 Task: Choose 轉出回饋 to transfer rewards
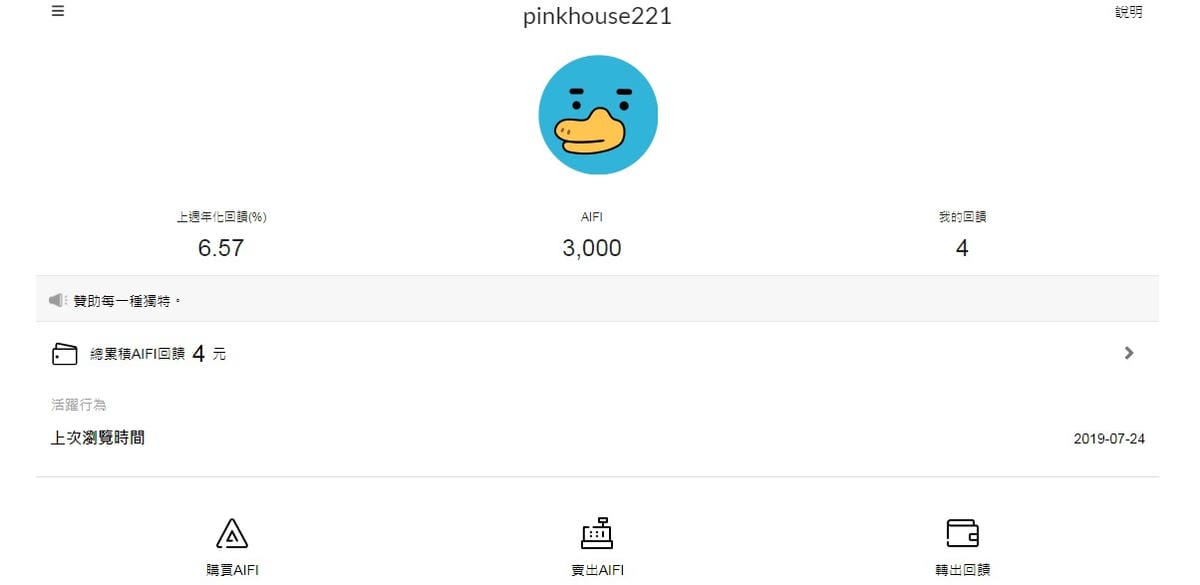coord(962,546)
